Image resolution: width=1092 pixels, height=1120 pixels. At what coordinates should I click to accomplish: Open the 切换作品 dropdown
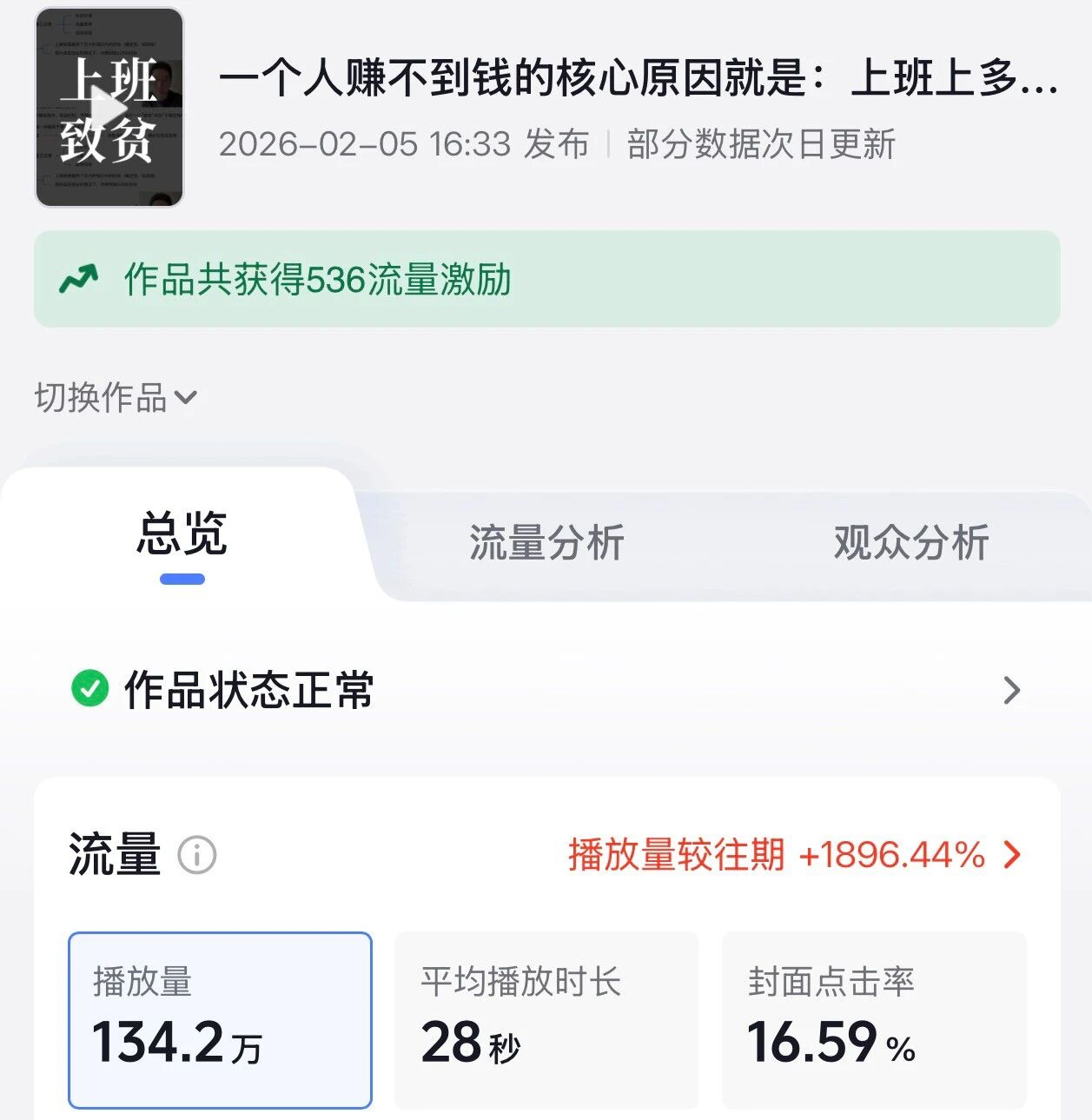click(x=116, y=398)
